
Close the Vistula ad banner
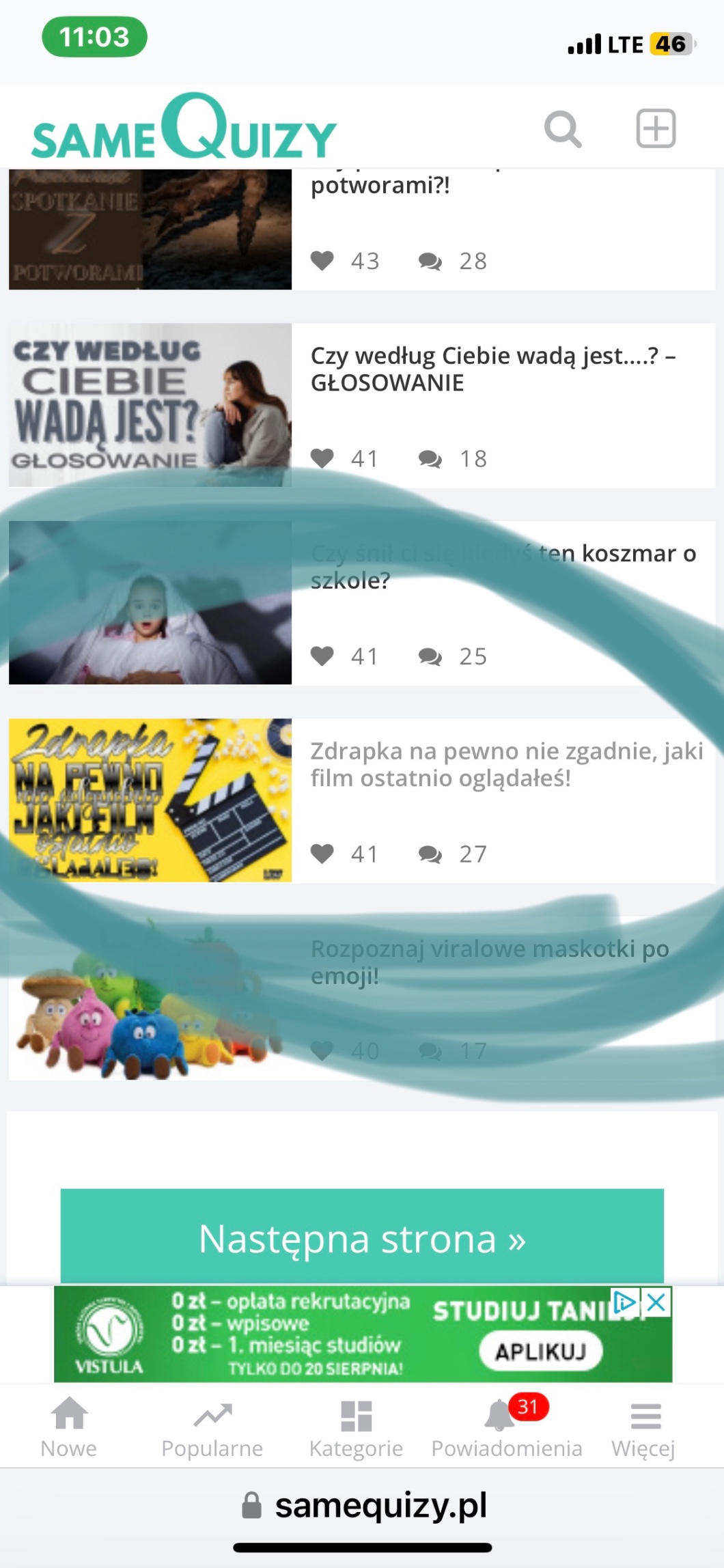(x=656, y=1302)
